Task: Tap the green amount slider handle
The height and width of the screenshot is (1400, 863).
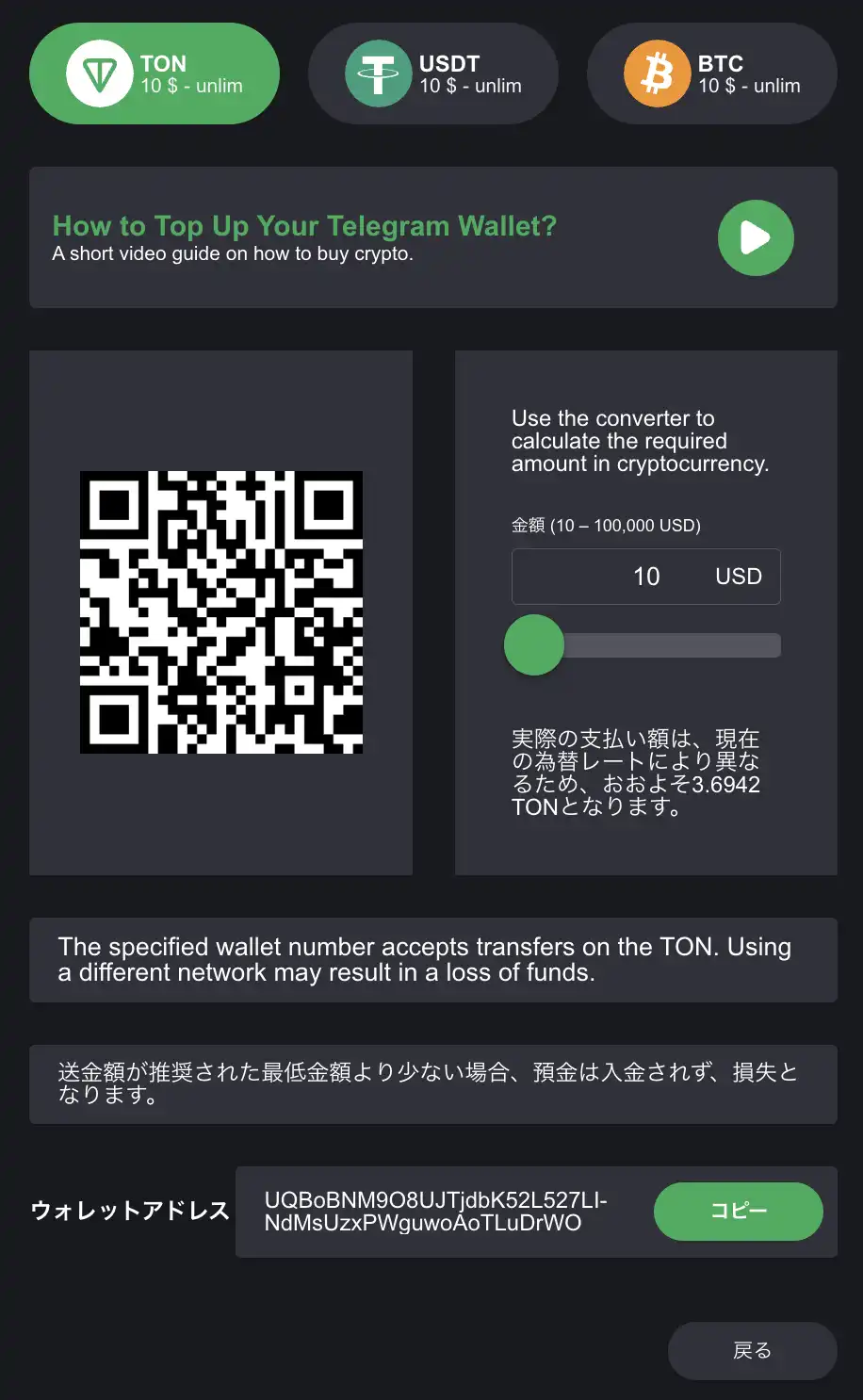Action: (534, 645)
